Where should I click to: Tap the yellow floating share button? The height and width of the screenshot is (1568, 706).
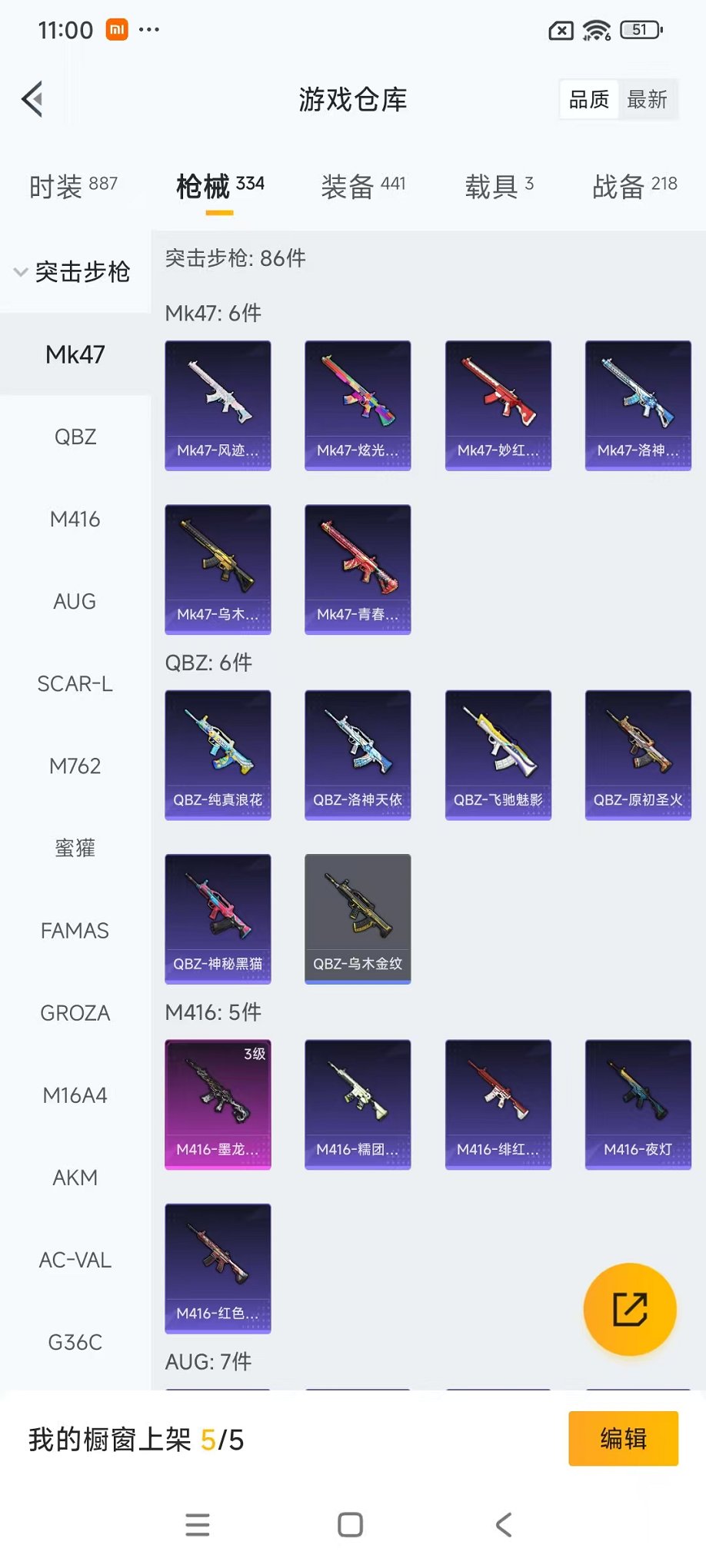[x=630, y=1309]
